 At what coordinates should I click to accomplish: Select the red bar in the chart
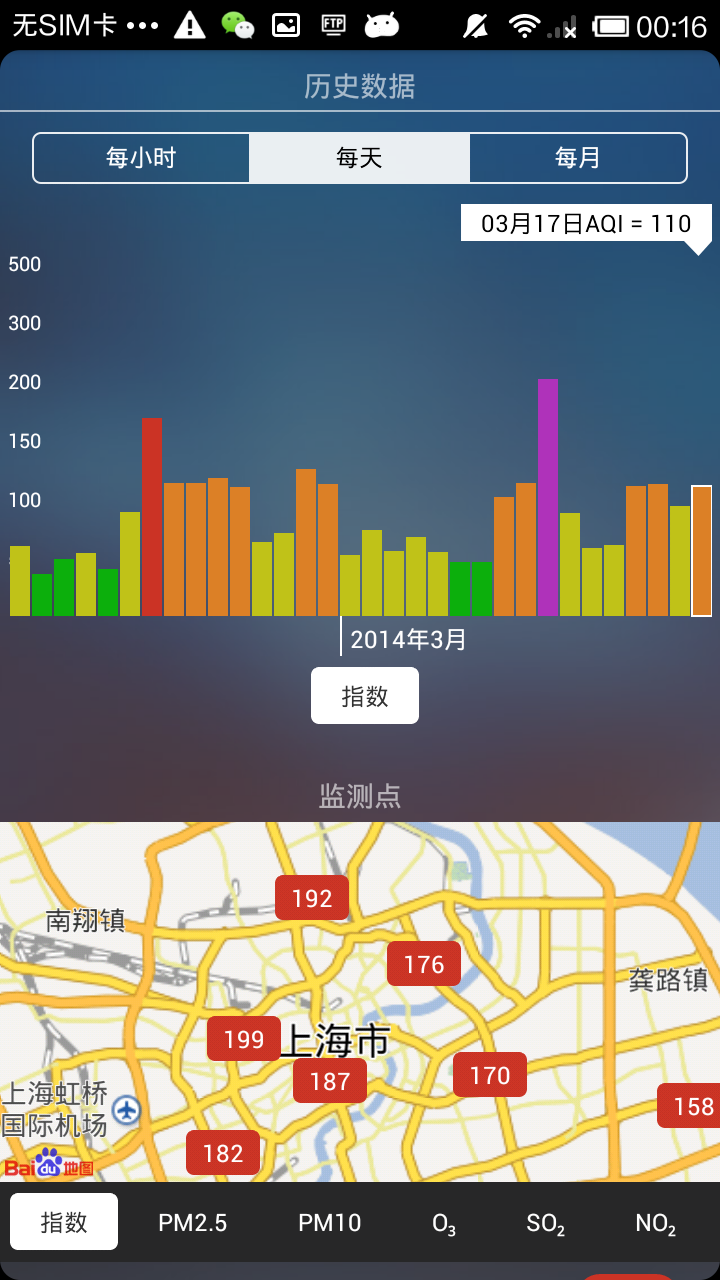pyautogui.click(x=152, y=517)
